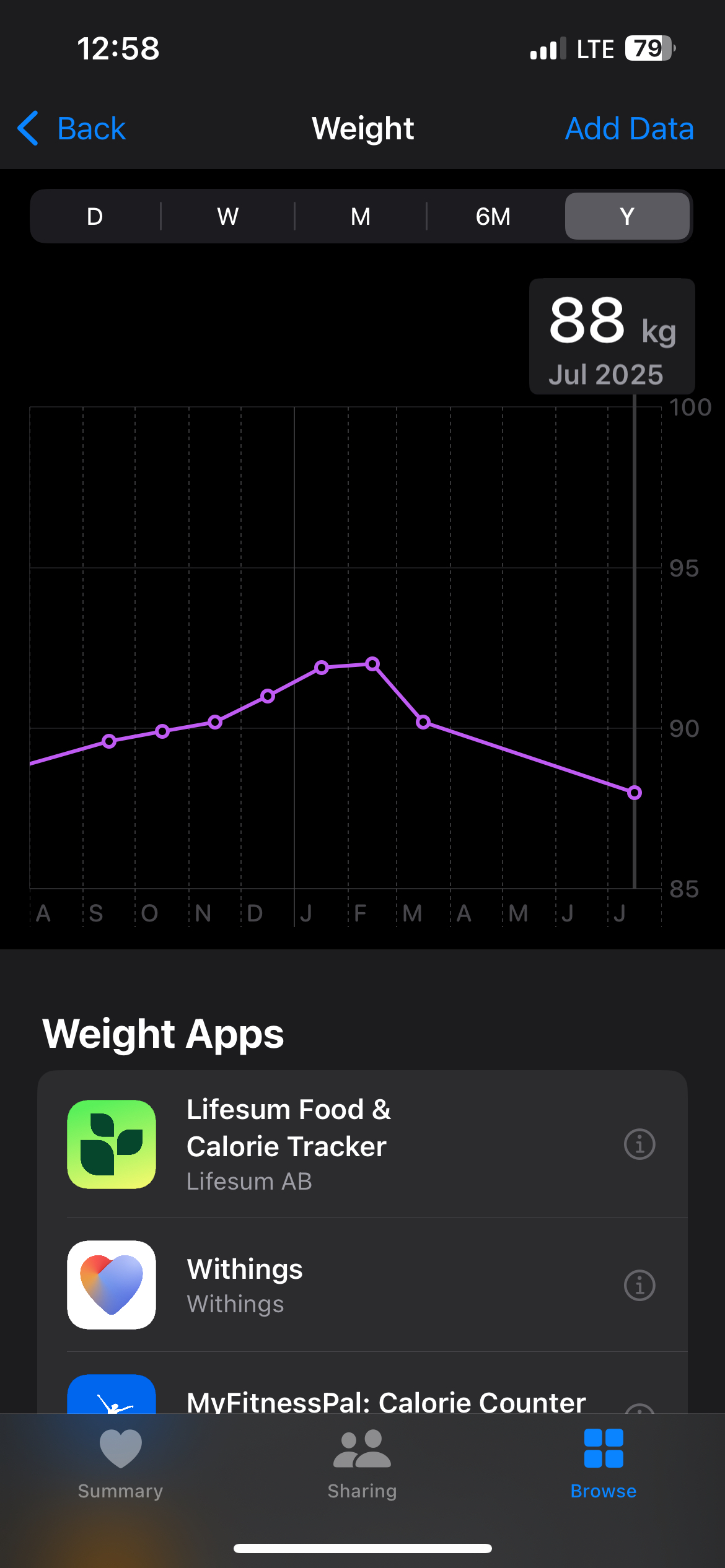Select the W weekly range
The width and height of the screenshot is (725, 1568).
pos(227,217)
